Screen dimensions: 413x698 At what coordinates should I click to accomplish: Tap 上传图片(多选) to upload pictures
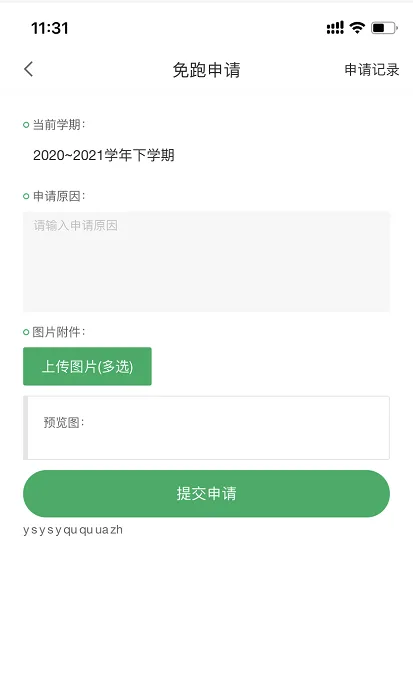click(x=87, y=366)
